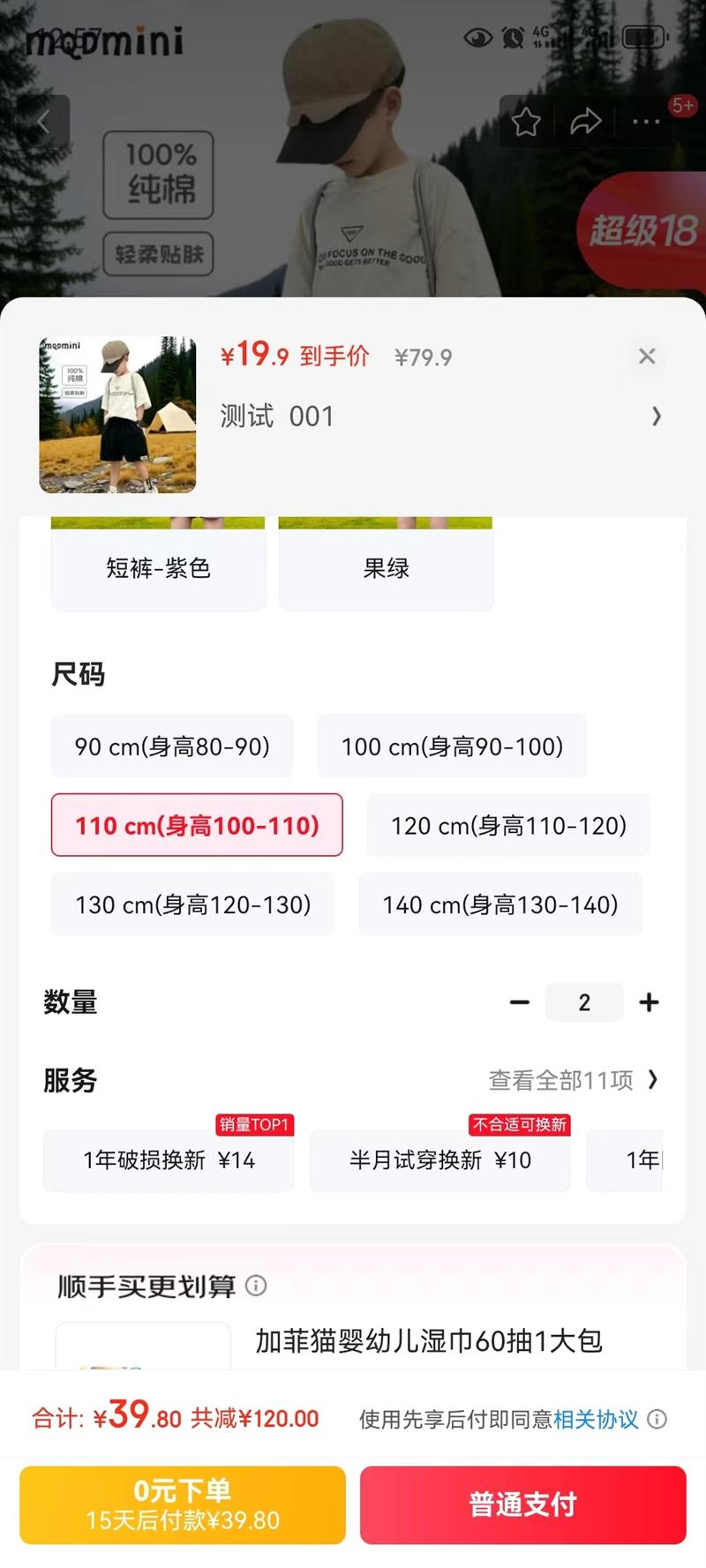
Task: Tap the selected 110 cm(身高100-110) size
Action: tap(197, 825)
